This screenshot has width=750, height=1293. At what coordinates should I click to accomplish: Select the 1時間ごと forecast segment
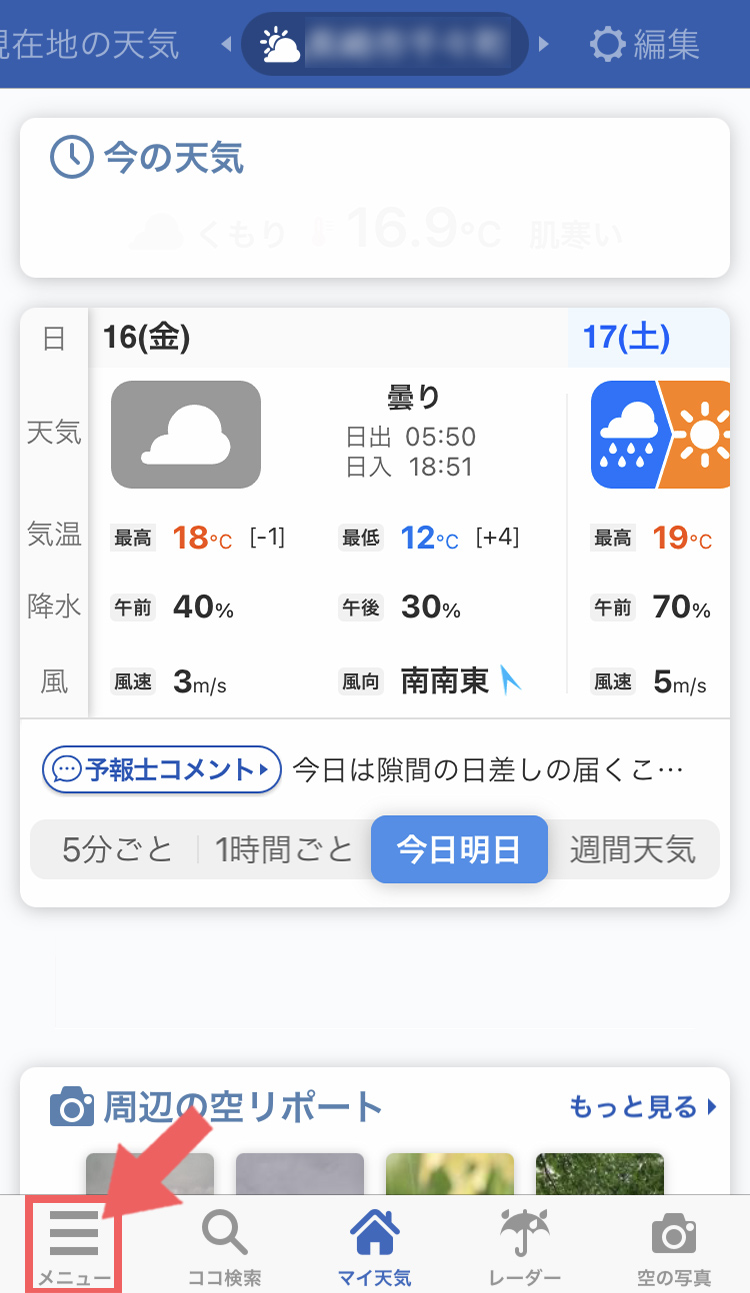[286, 850]
